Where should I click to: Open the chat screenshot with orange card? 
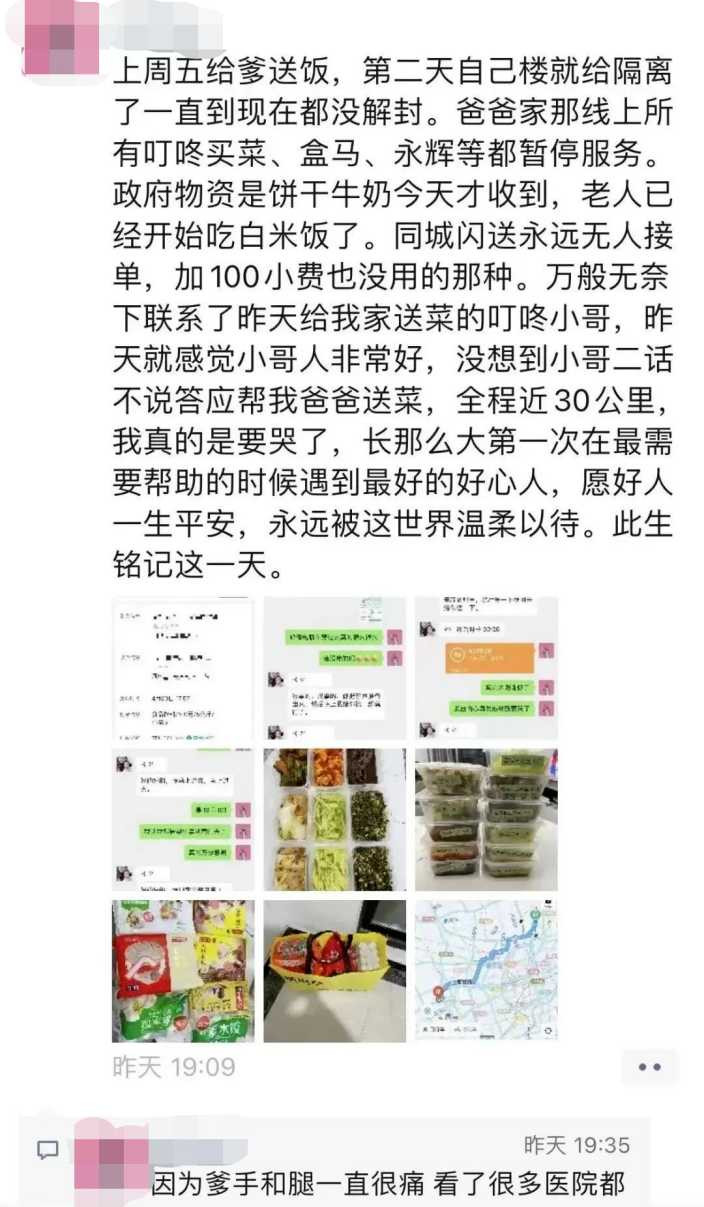tap(486, 668)
